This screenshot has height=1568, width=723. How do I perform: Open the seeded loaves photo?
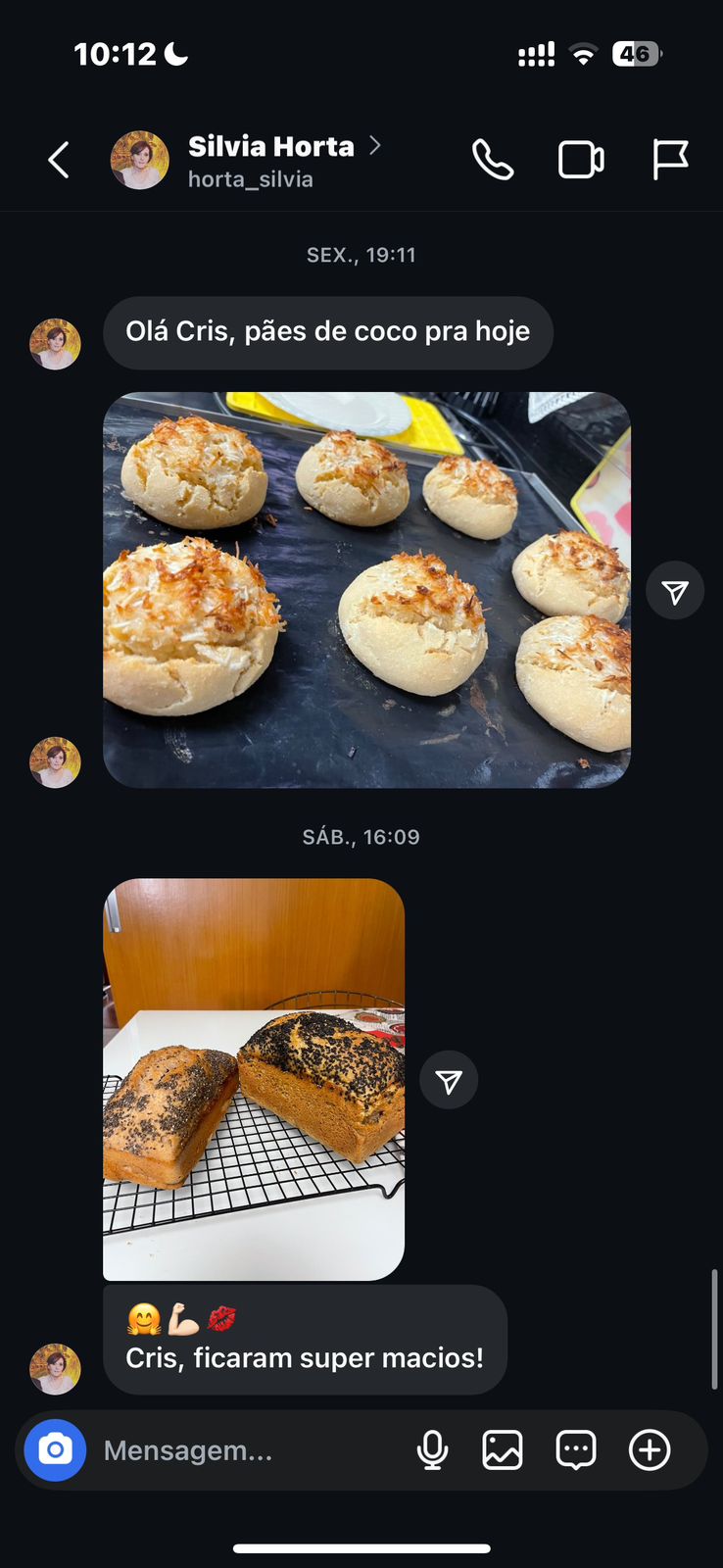(254, 1079)
